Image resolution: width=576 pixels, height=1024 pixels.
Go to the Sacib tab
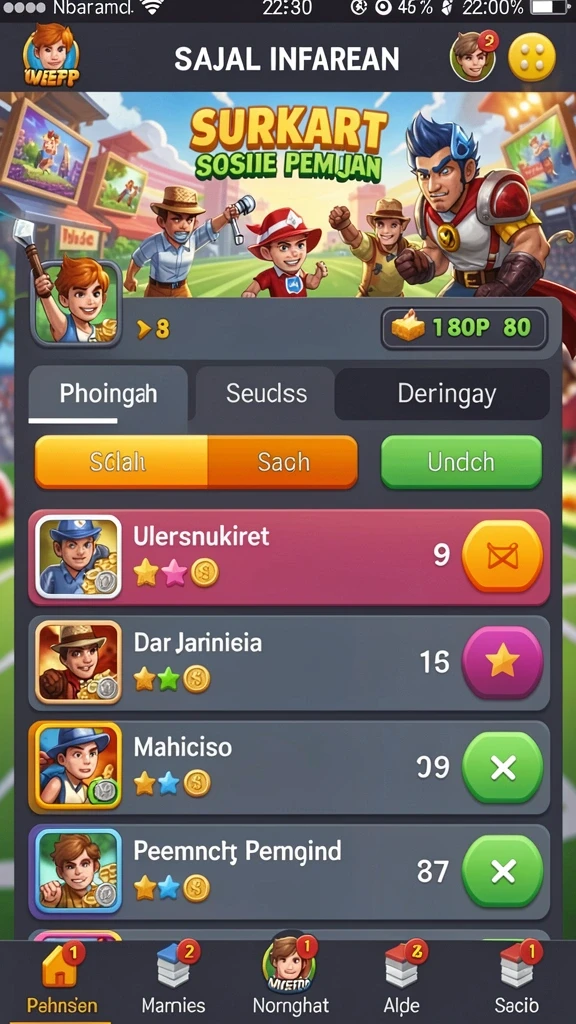pos(516,978)
